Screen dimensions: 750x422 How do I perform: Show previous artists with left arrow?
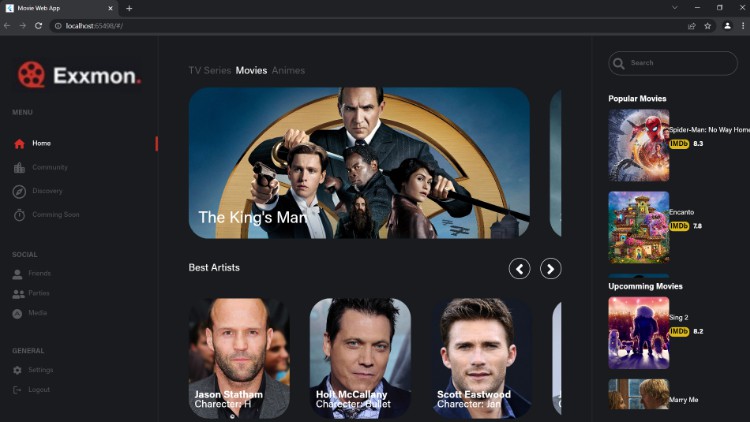click(519, 268)
